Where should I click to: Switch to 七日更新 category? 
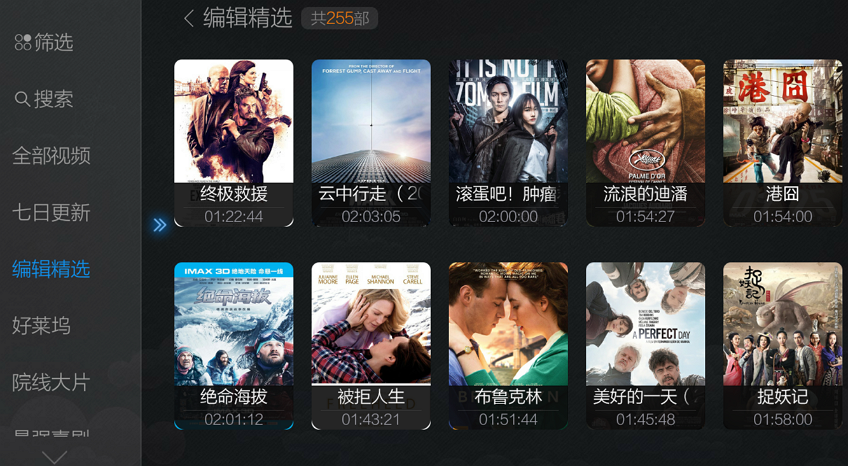[51, 212]
